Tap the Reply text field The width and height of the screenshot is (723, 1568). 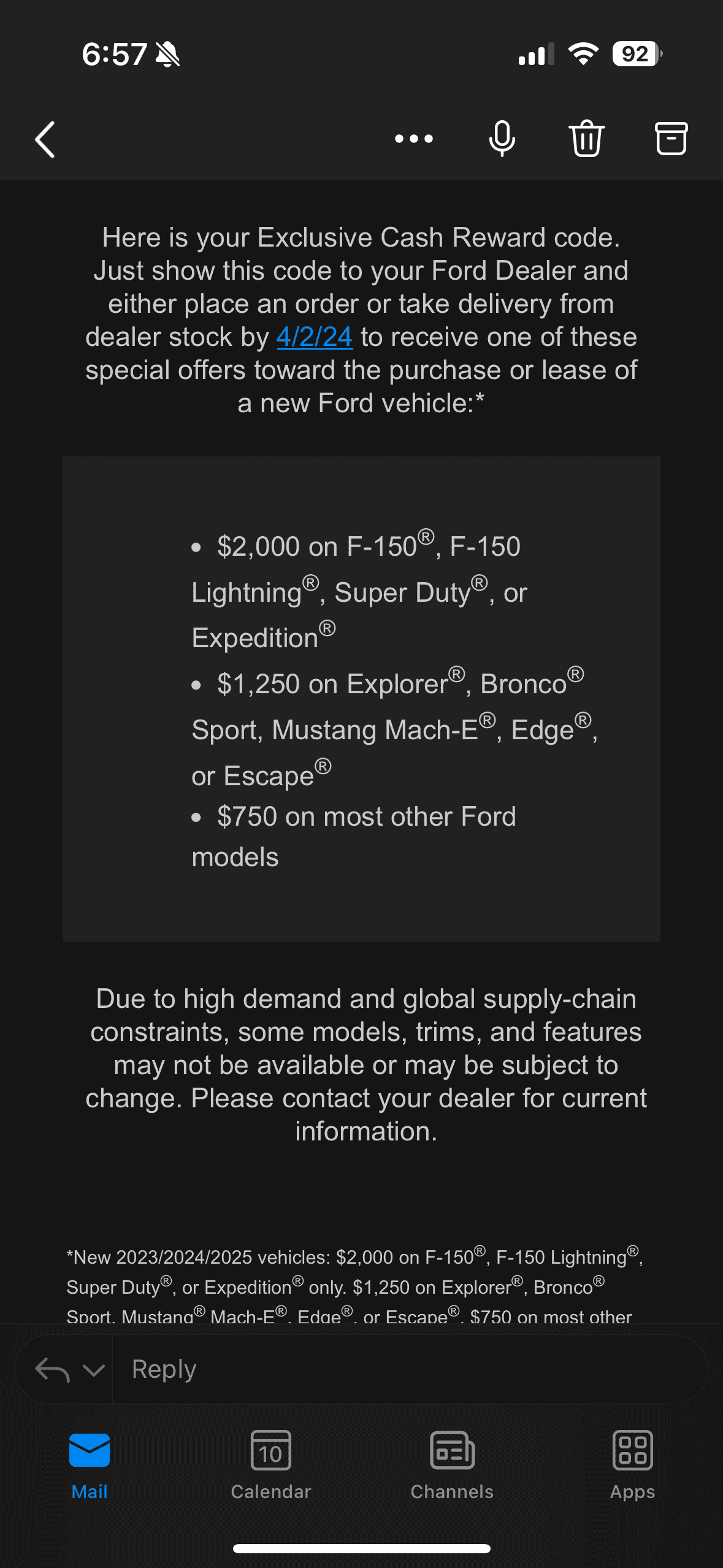pos(405,1370)
